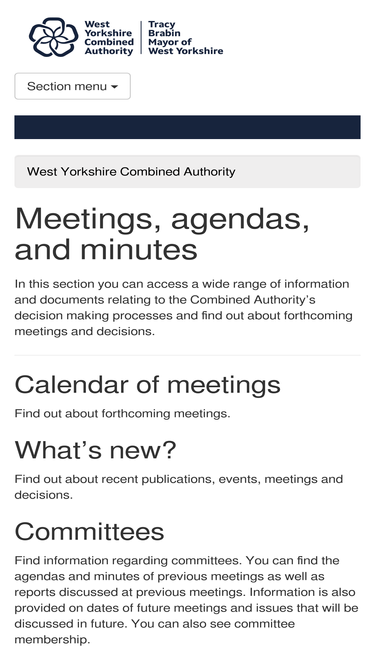Expand the Section menu dropdown
The height and width of the screenshot is (667, 375).
click(x=72, y=86)
